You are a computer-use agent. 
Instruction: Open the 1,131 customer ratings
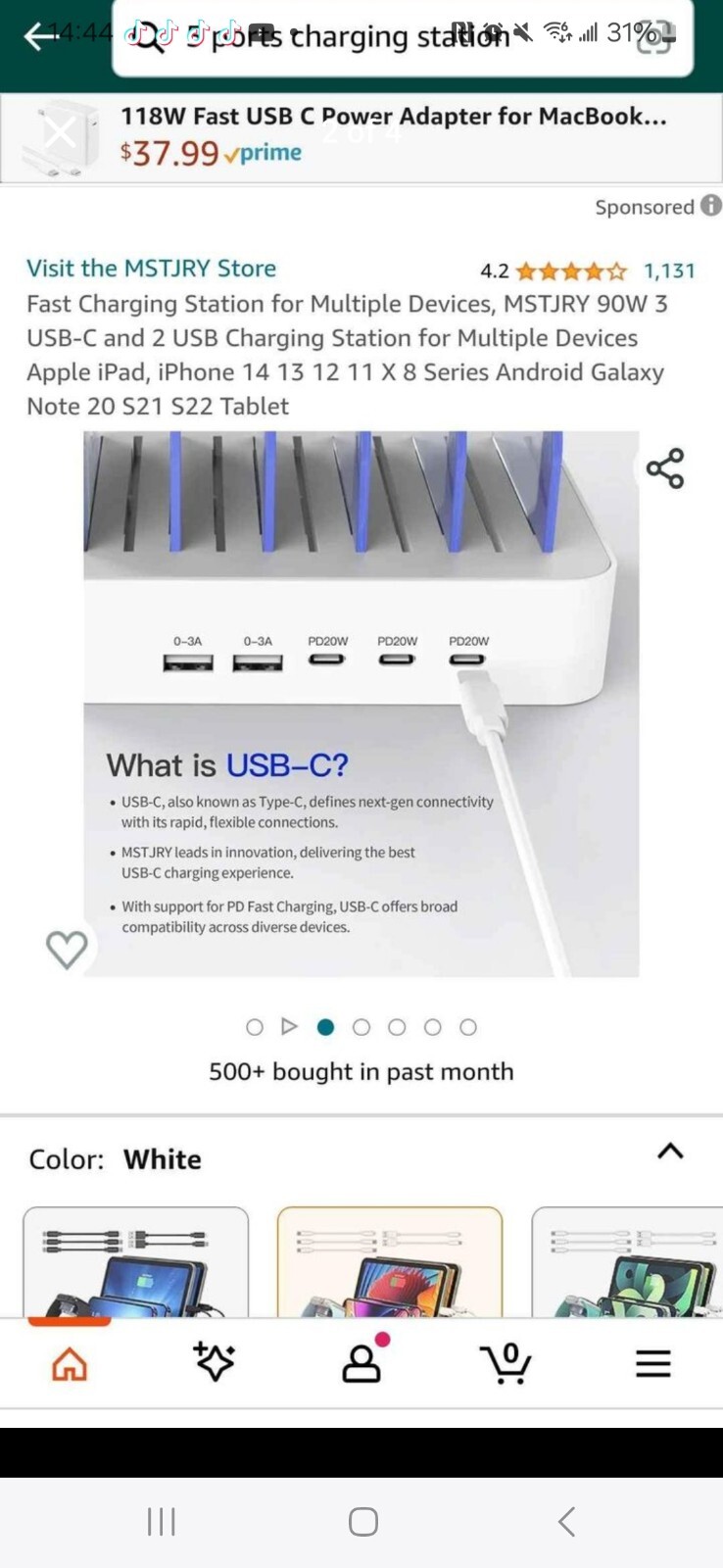[669, 271]
